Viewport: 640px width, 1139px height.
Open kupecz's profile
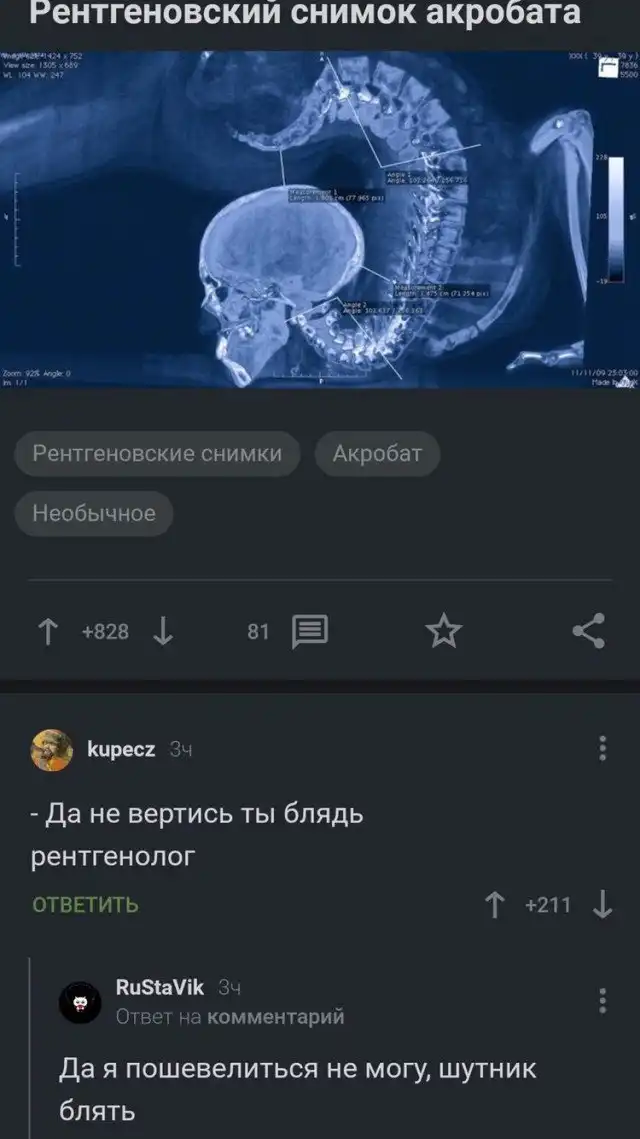click(x=120, y=749)
